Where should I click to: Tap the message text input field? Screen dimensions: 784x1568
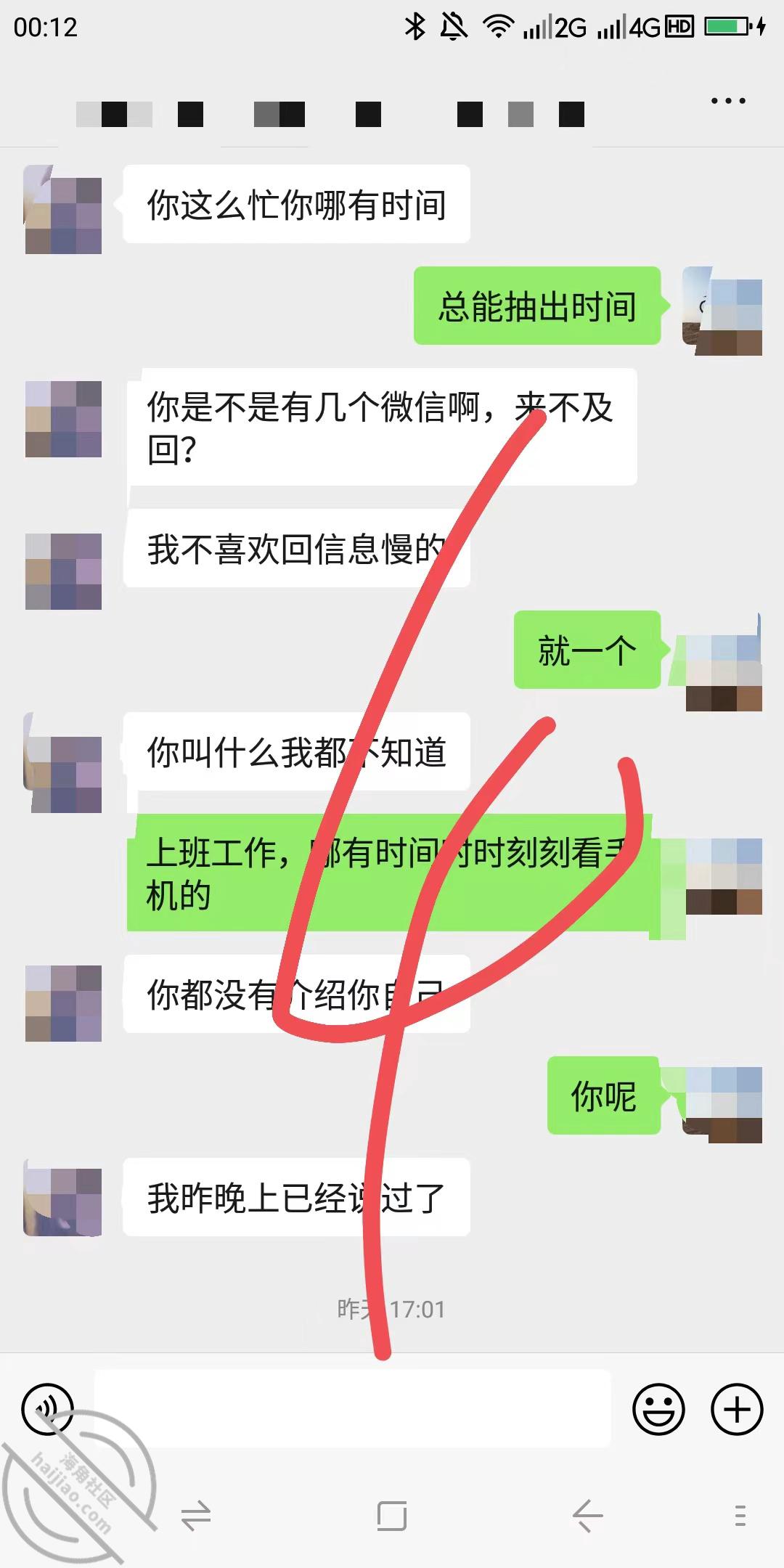[x=352, y=1408]
